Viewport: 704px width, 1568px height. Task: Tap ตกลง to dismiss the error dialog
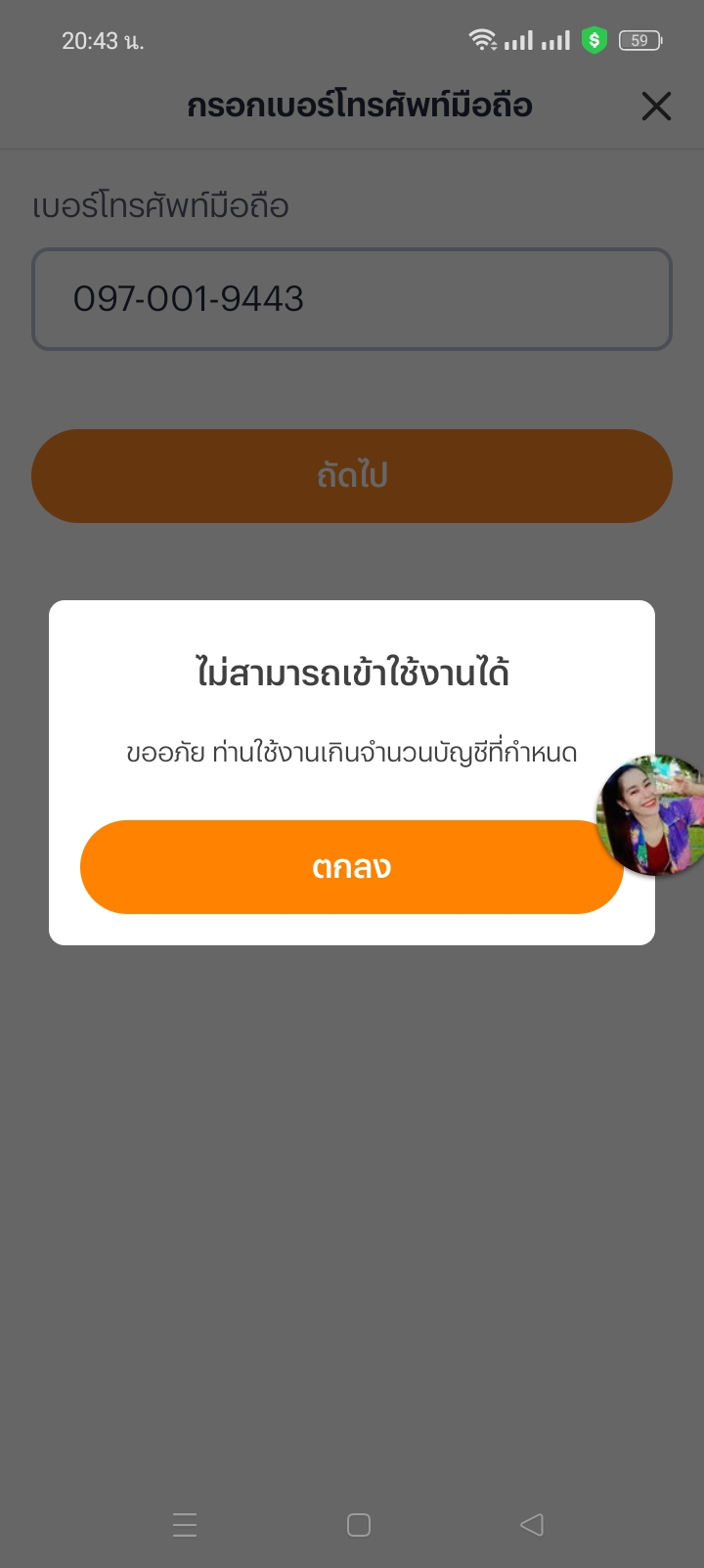tap(351, 867)
